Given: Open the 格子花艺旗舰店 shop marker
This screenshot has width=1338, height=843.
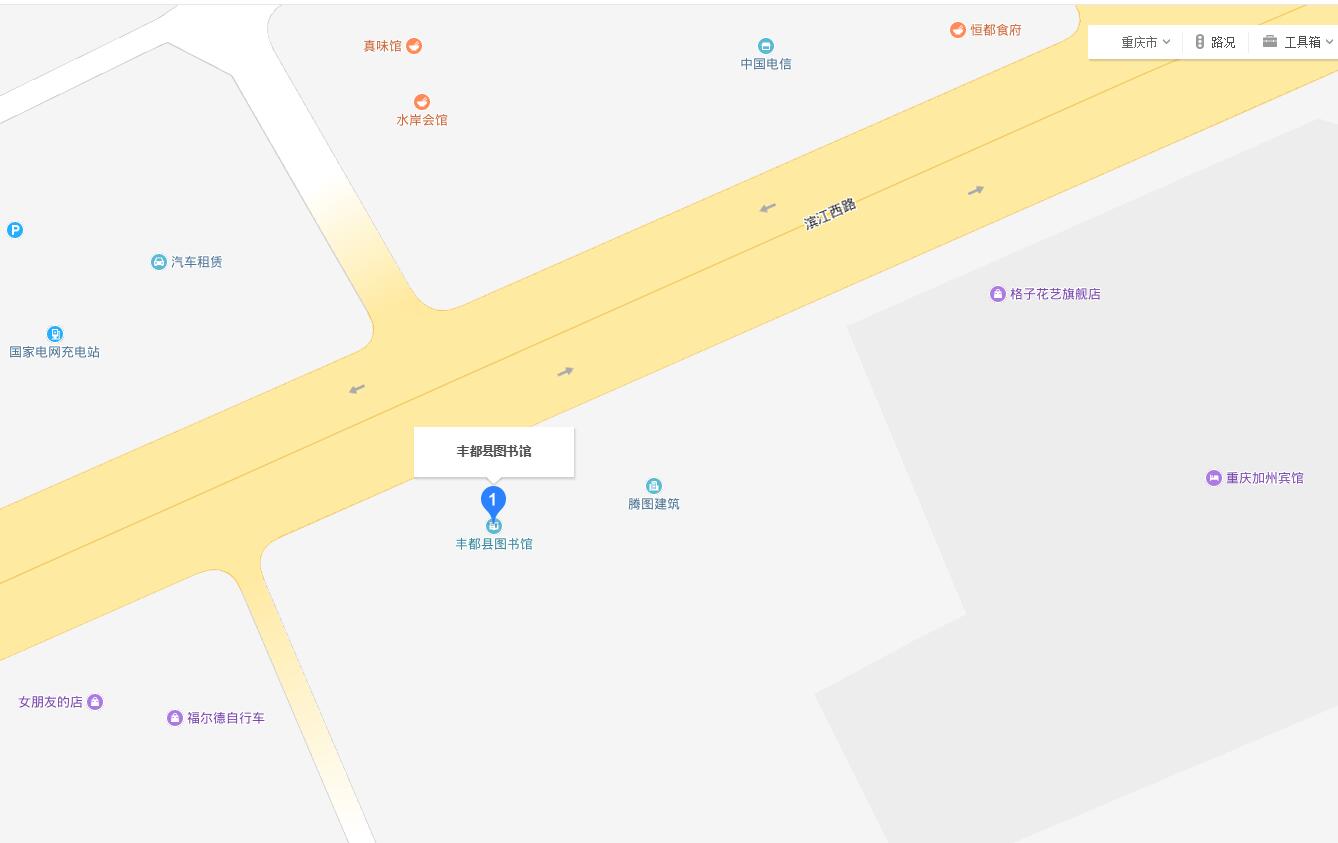Looking at the screenshot, I should 997,294.
